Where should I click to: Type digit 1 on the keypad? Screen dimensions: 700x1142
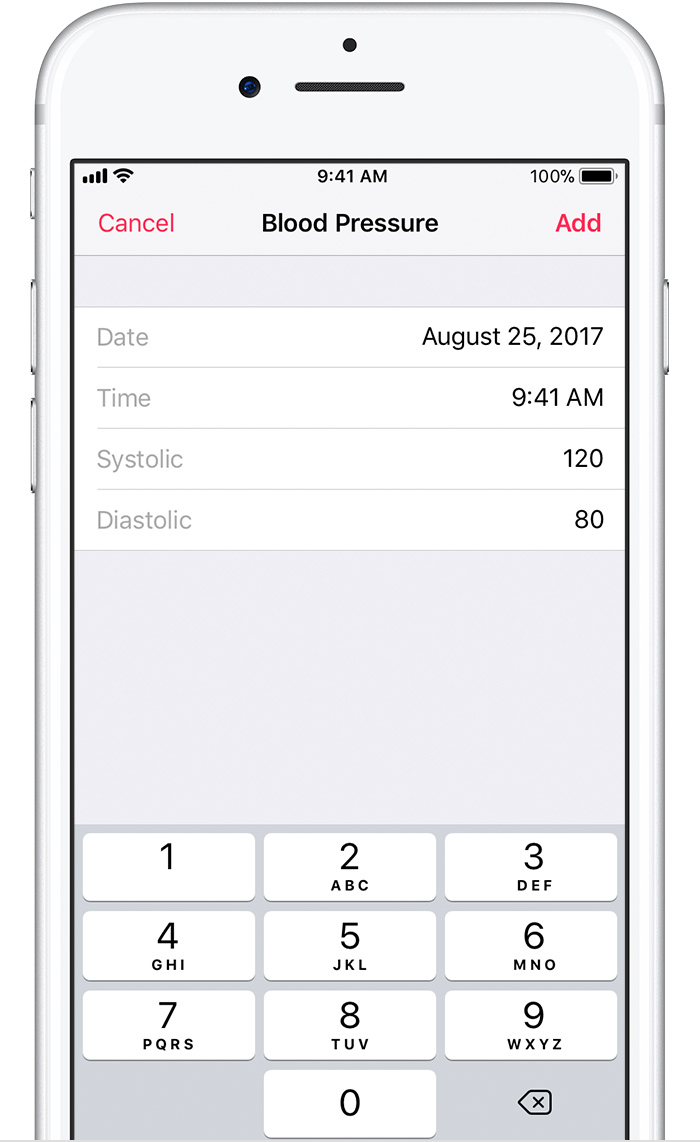(169, 867)
